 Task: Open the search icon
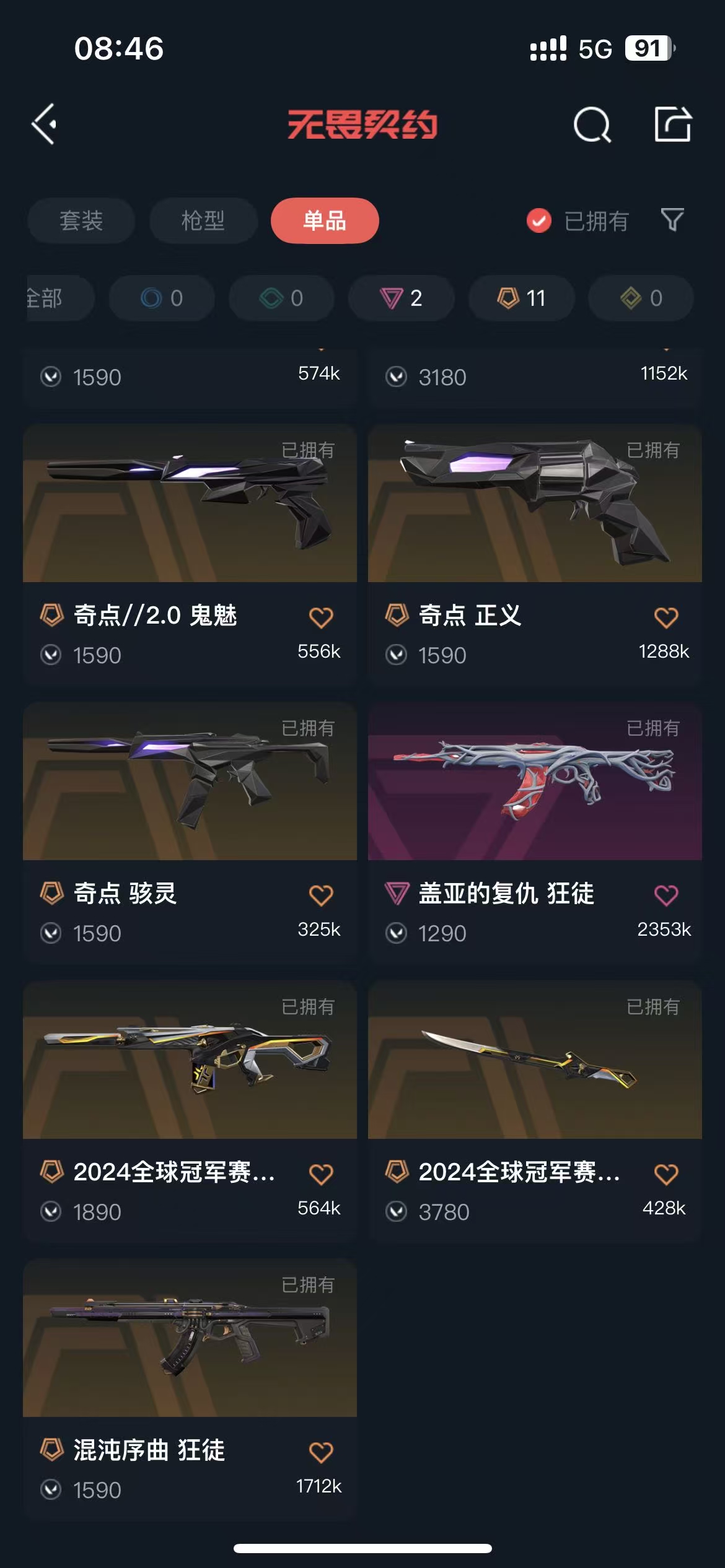[592, 124]
